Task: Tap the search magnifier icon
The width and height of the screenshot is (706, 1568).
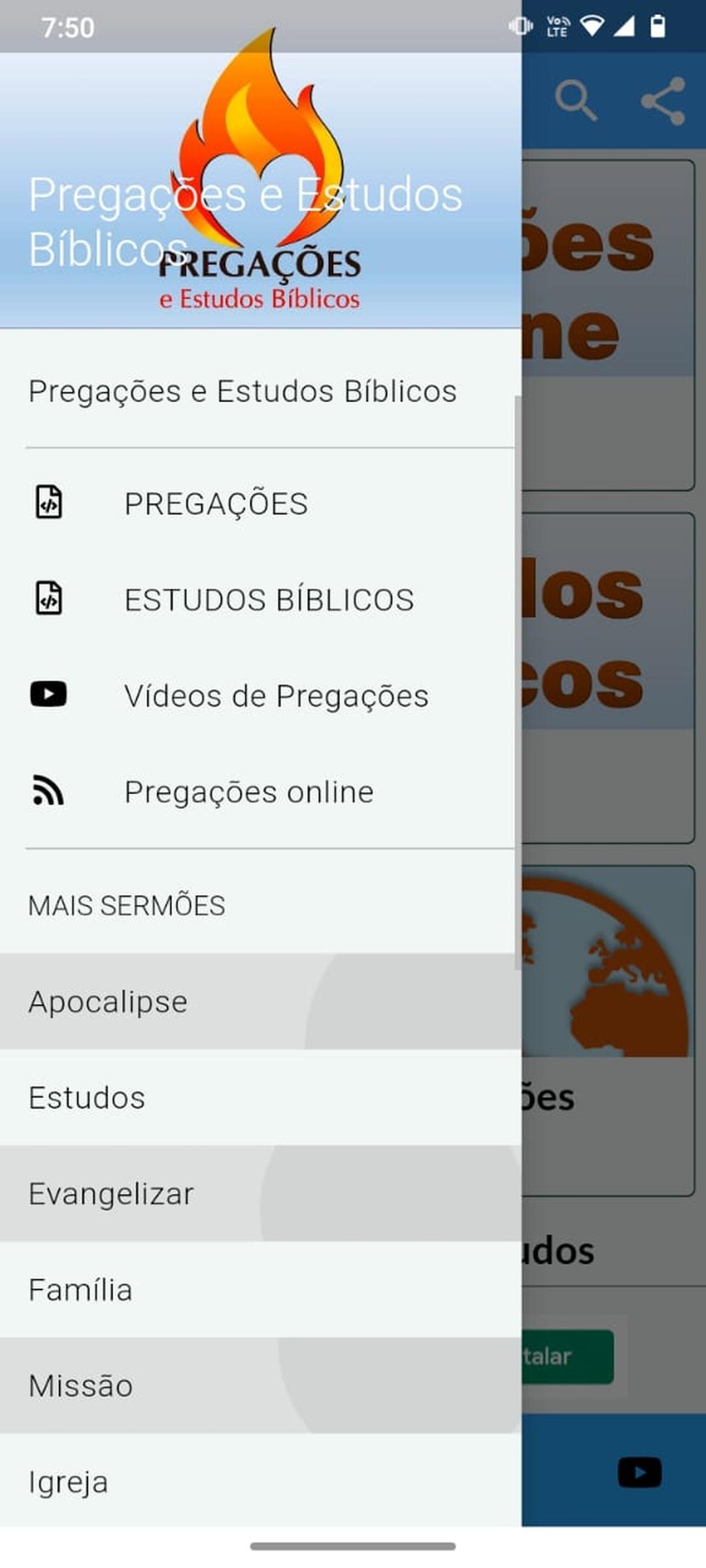Action: [x=575, y=101]
